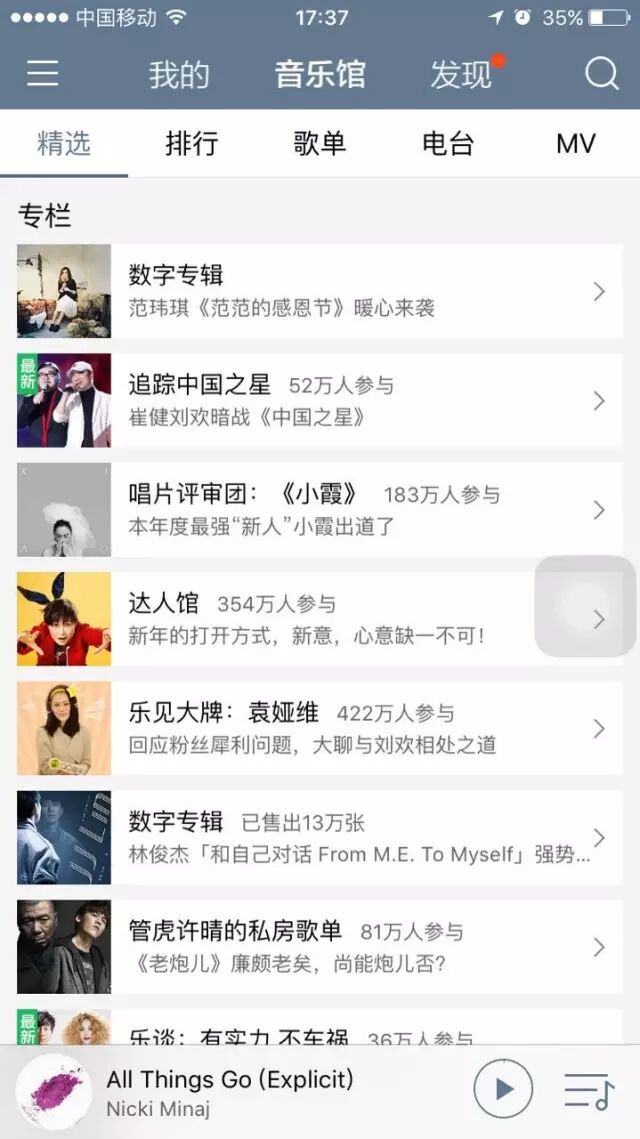640x1139 pixels.
Task: Go to the 电台 tab
Action: tap(447, 143)
